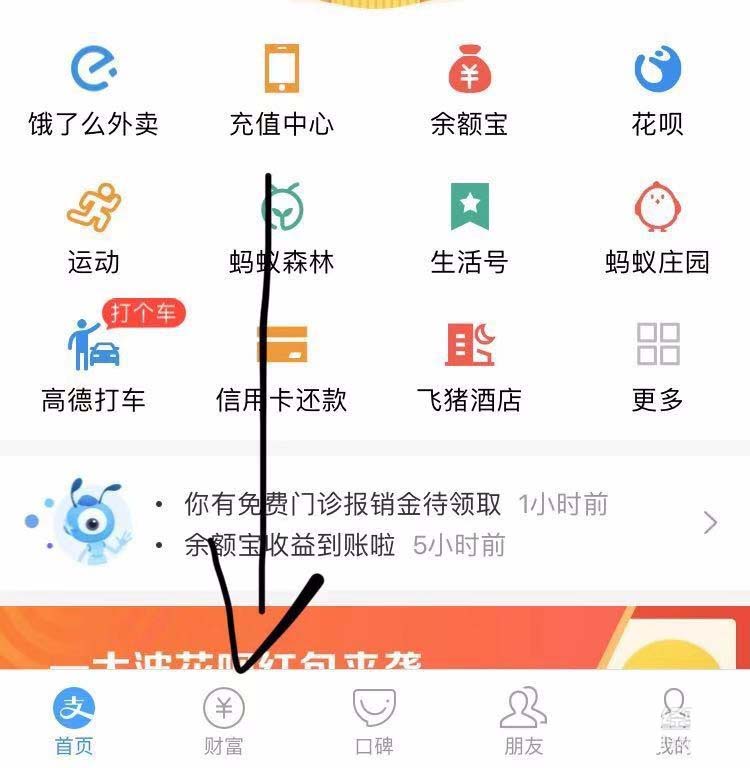Switch to the 首页 tab
Image resolution: width=750 pixels, height=768 pixels.
tap(75, 720)
